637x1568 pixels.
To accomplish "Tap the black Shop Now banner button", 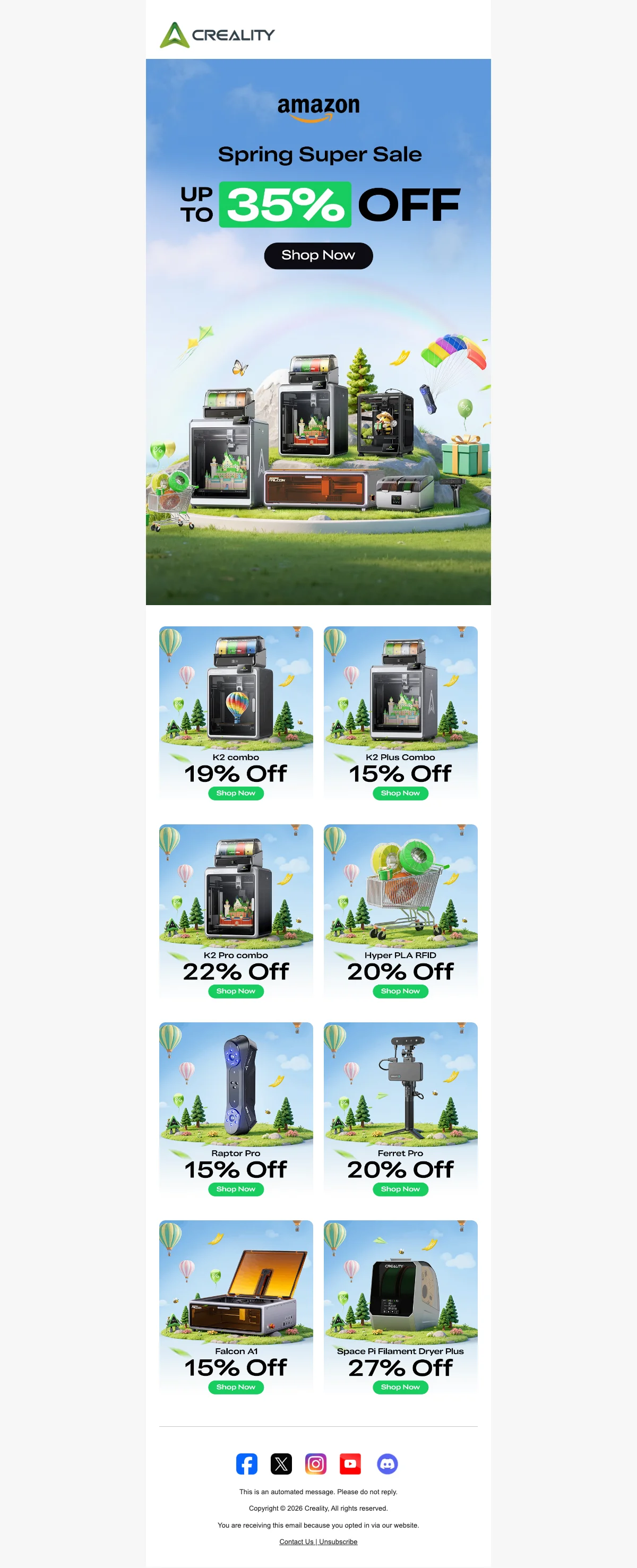I will (x=318, y=256).
